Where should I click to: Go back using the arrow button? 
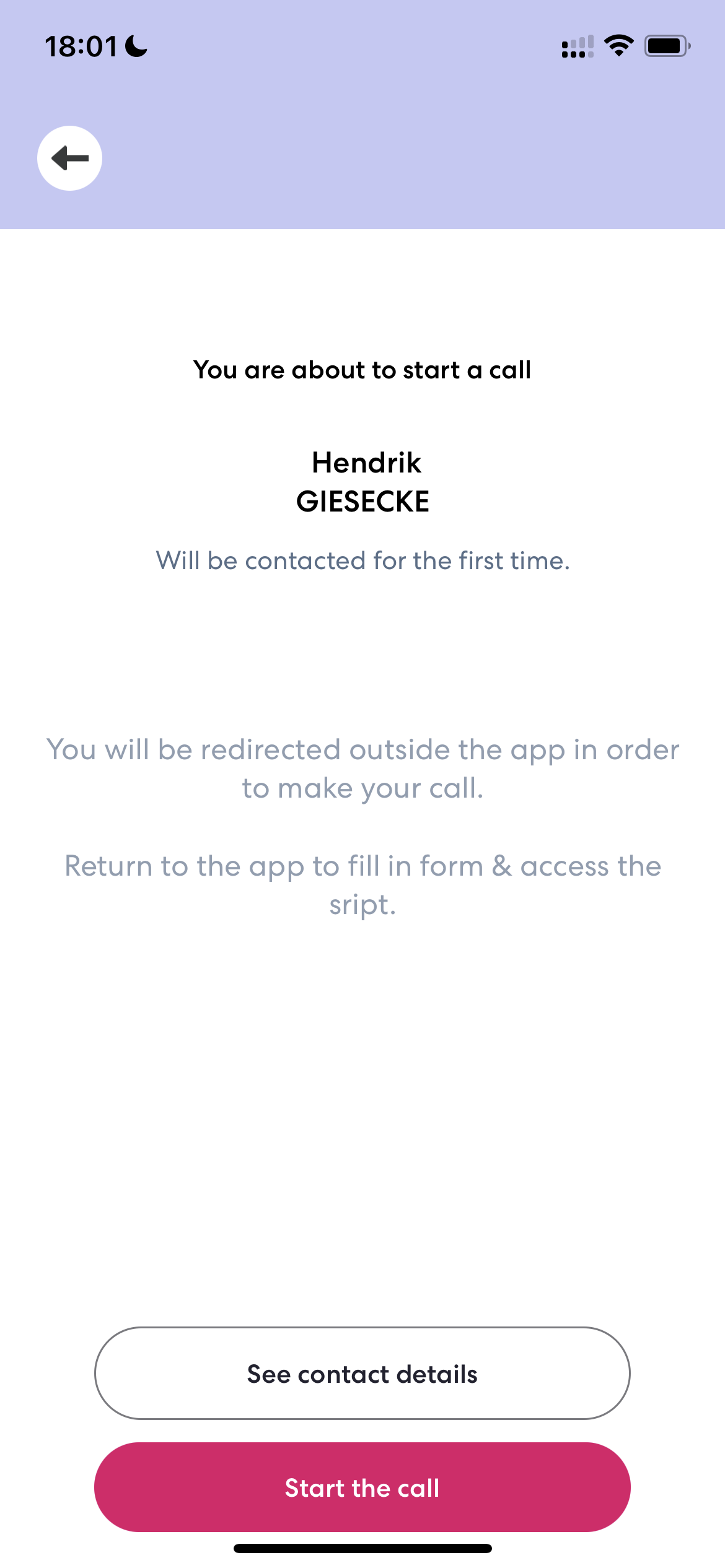[x=69, y=159]
